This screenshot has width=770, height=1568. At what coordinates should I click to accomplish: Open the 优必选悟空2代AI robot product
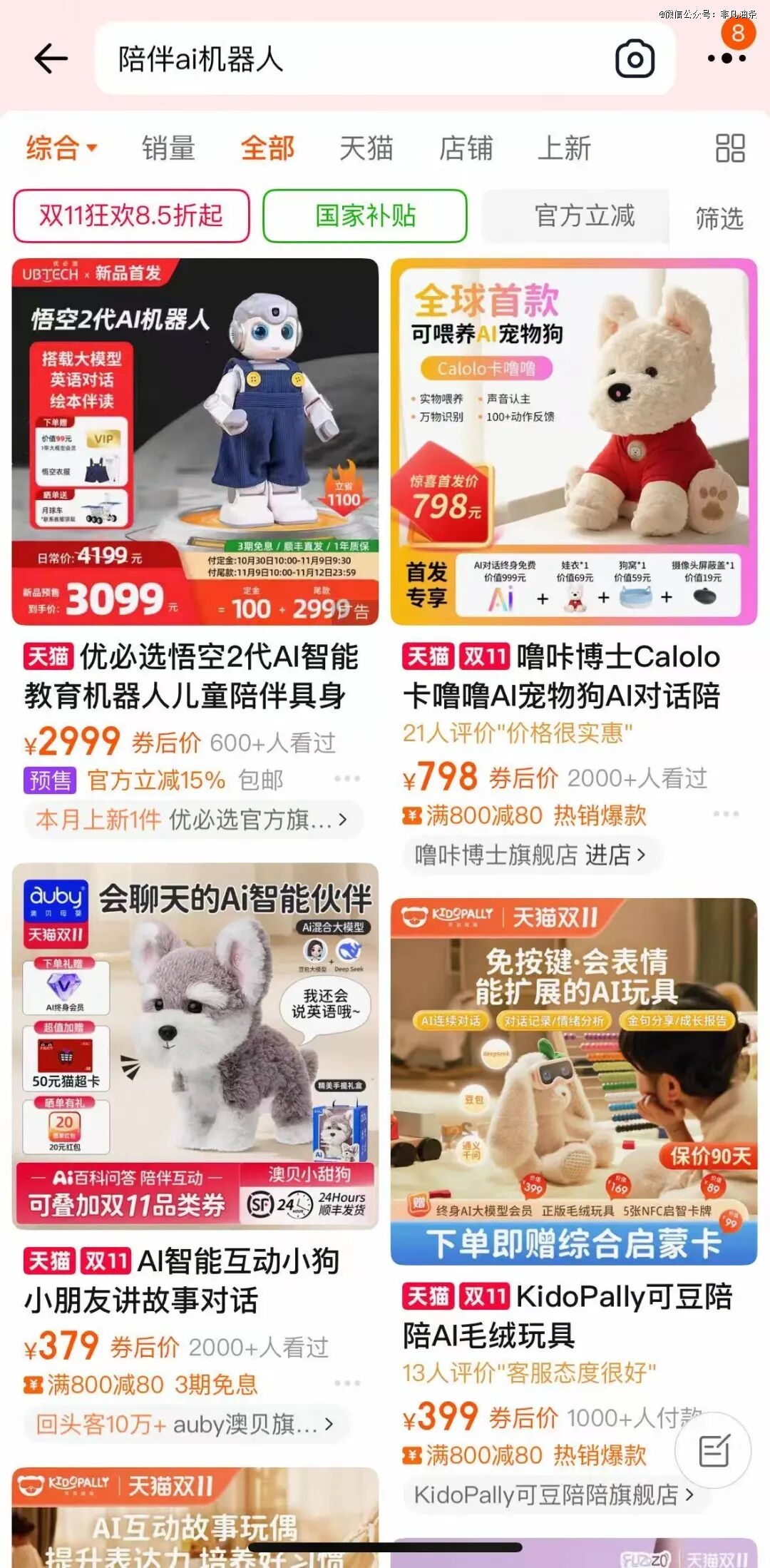pos(195,442)
